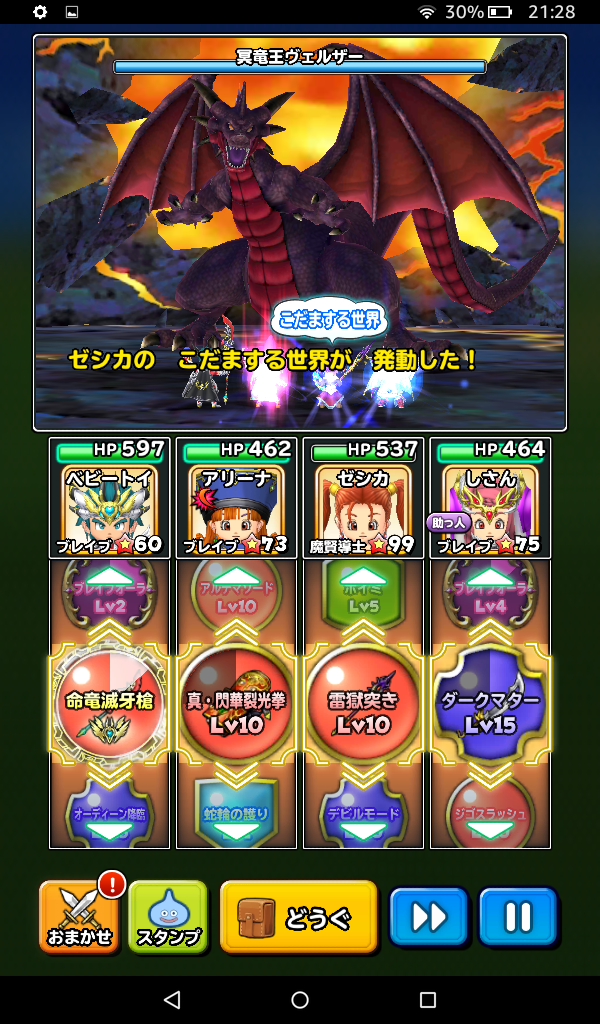
Task: Pause the battle
Action: (517, 916)
